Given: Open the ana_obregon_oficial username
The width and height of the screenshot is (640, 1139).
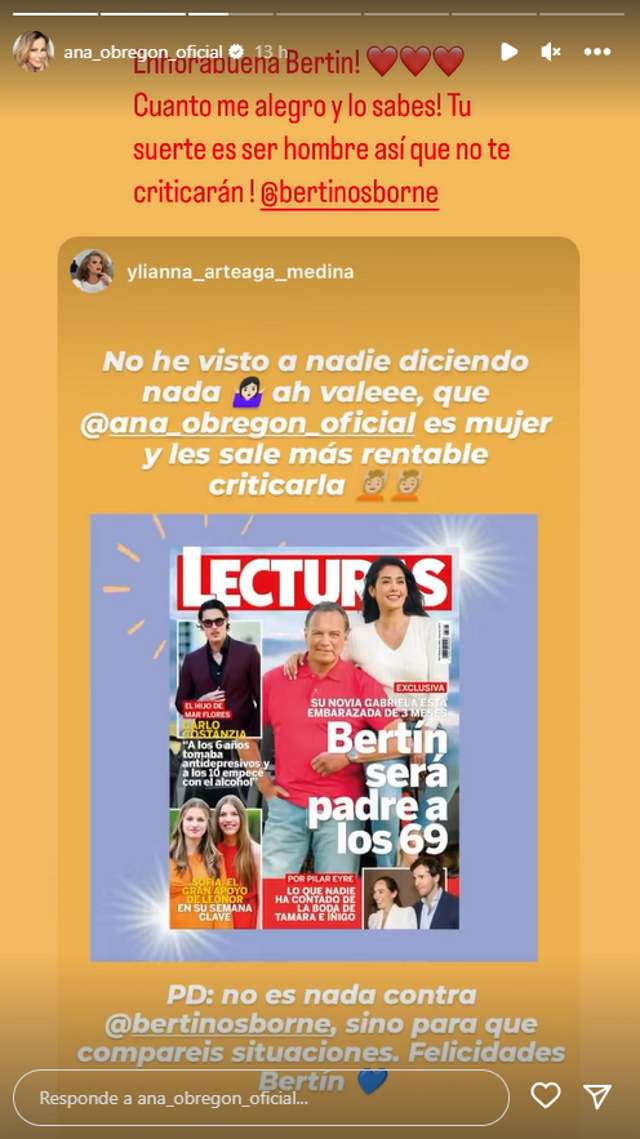Looking at the screenshot, I should (142, 52).
